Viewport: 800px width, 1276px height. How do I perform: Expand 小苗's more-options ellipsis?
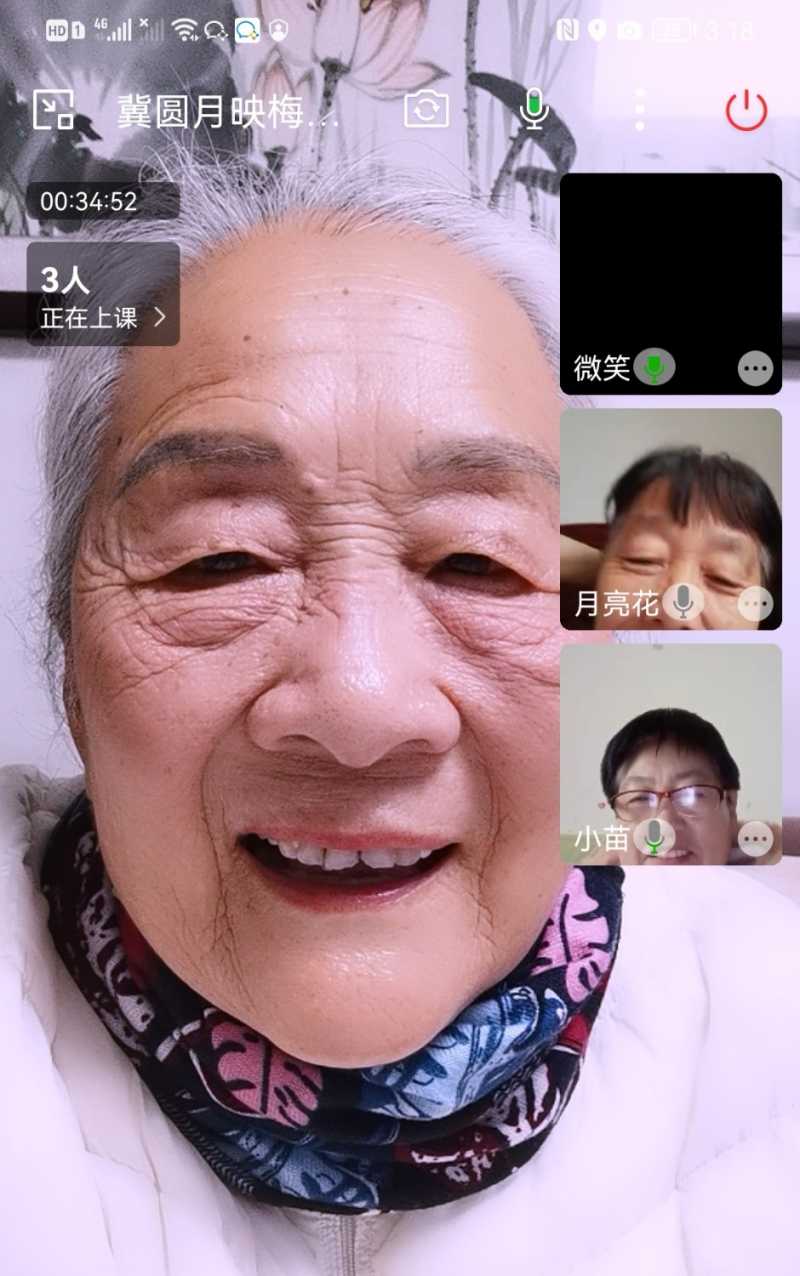tap(756, 837)
